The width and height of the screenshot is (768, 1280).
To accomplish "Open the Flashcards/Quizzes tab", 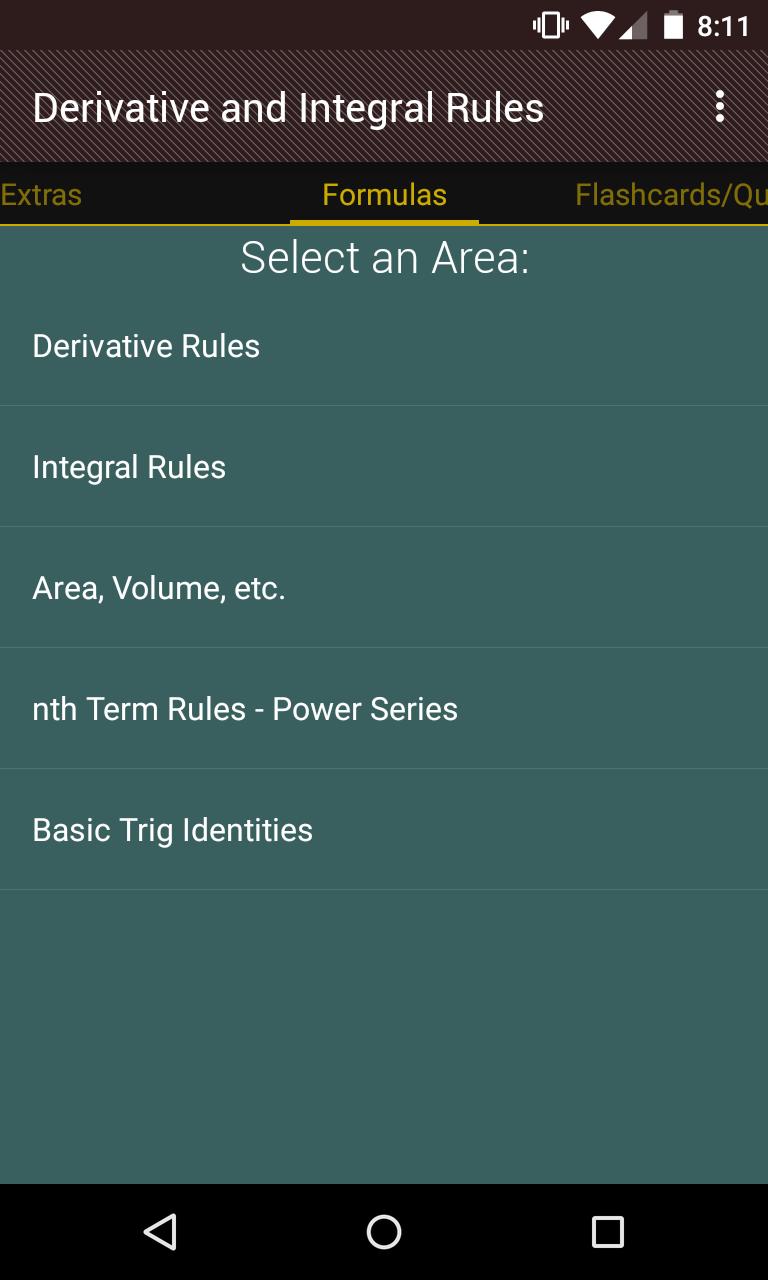I will tap(670, 194).
